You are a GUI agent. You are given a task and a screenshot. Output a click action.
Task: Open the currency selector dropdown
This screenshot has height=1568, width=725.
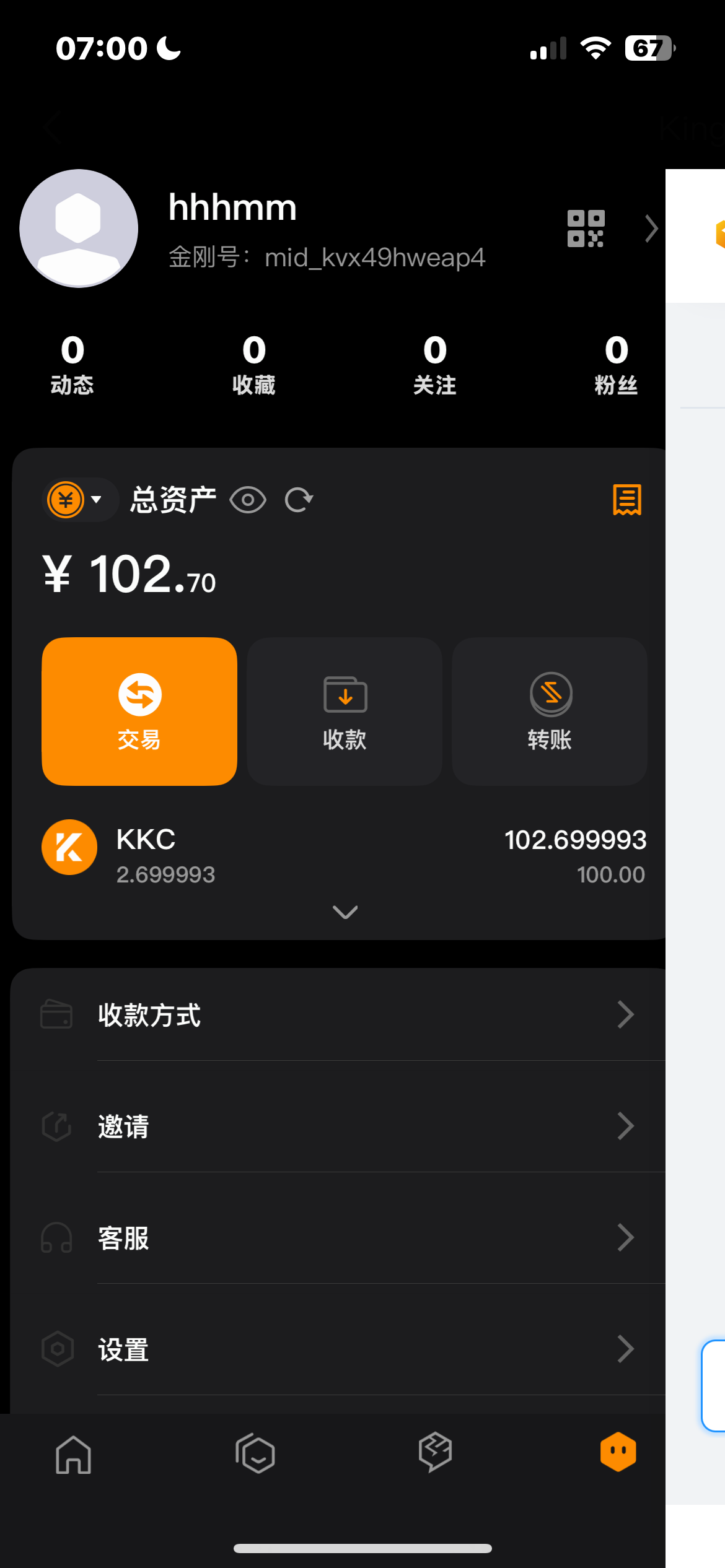click(x=80, y=499)
